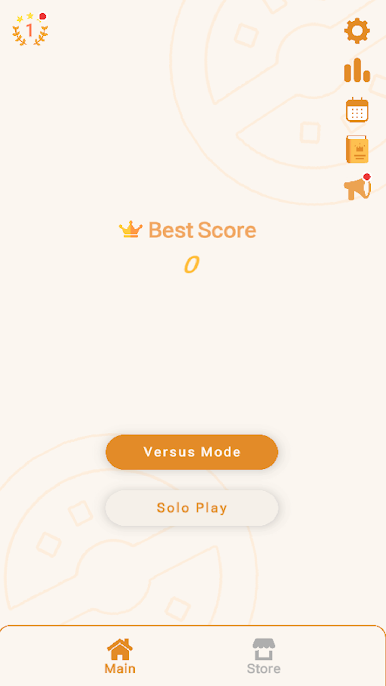Switch to the Store tab

(x=263, y=656)
